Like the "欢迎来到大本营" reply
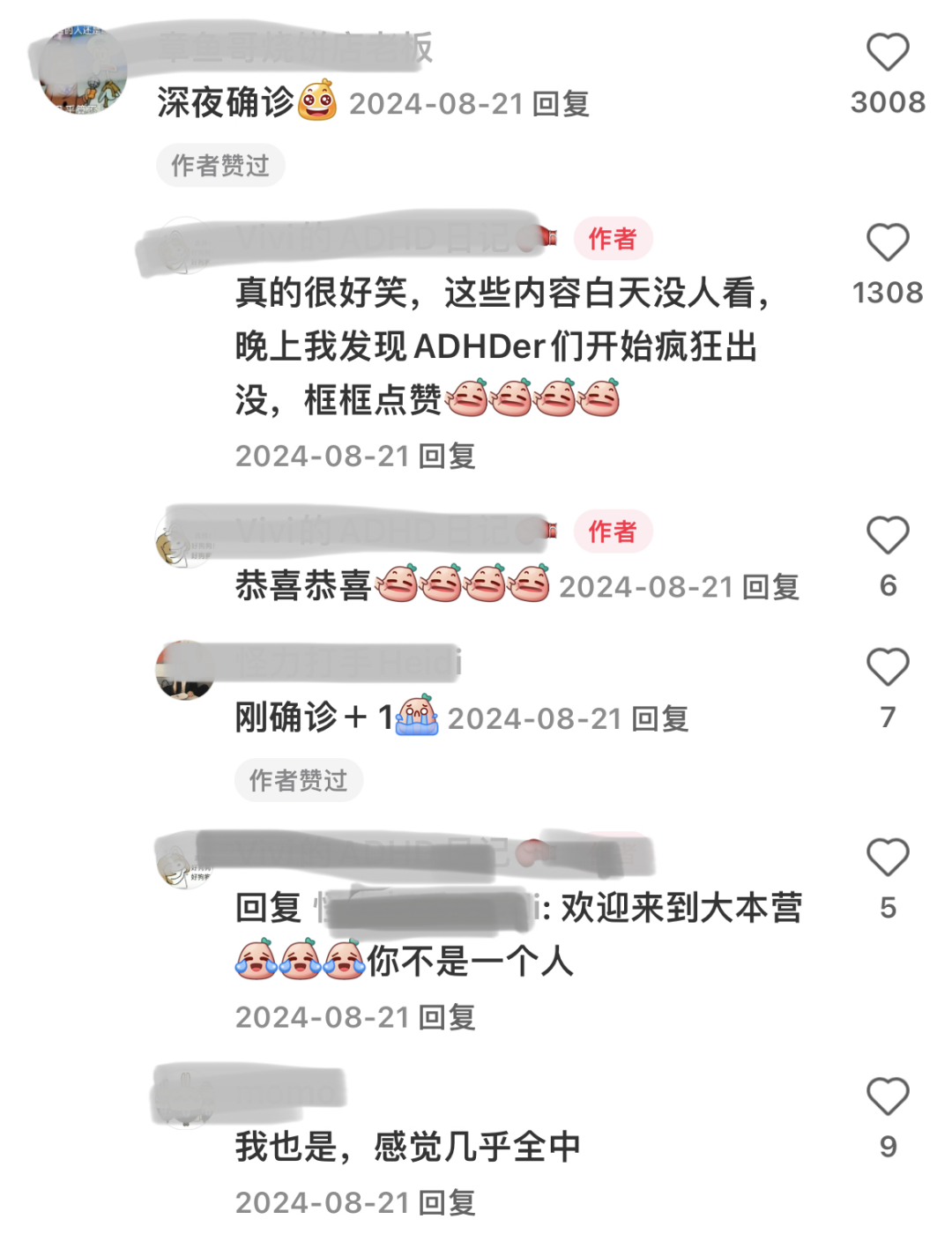The height and width of the screenshot is (1234, 952). click(888, 858)
